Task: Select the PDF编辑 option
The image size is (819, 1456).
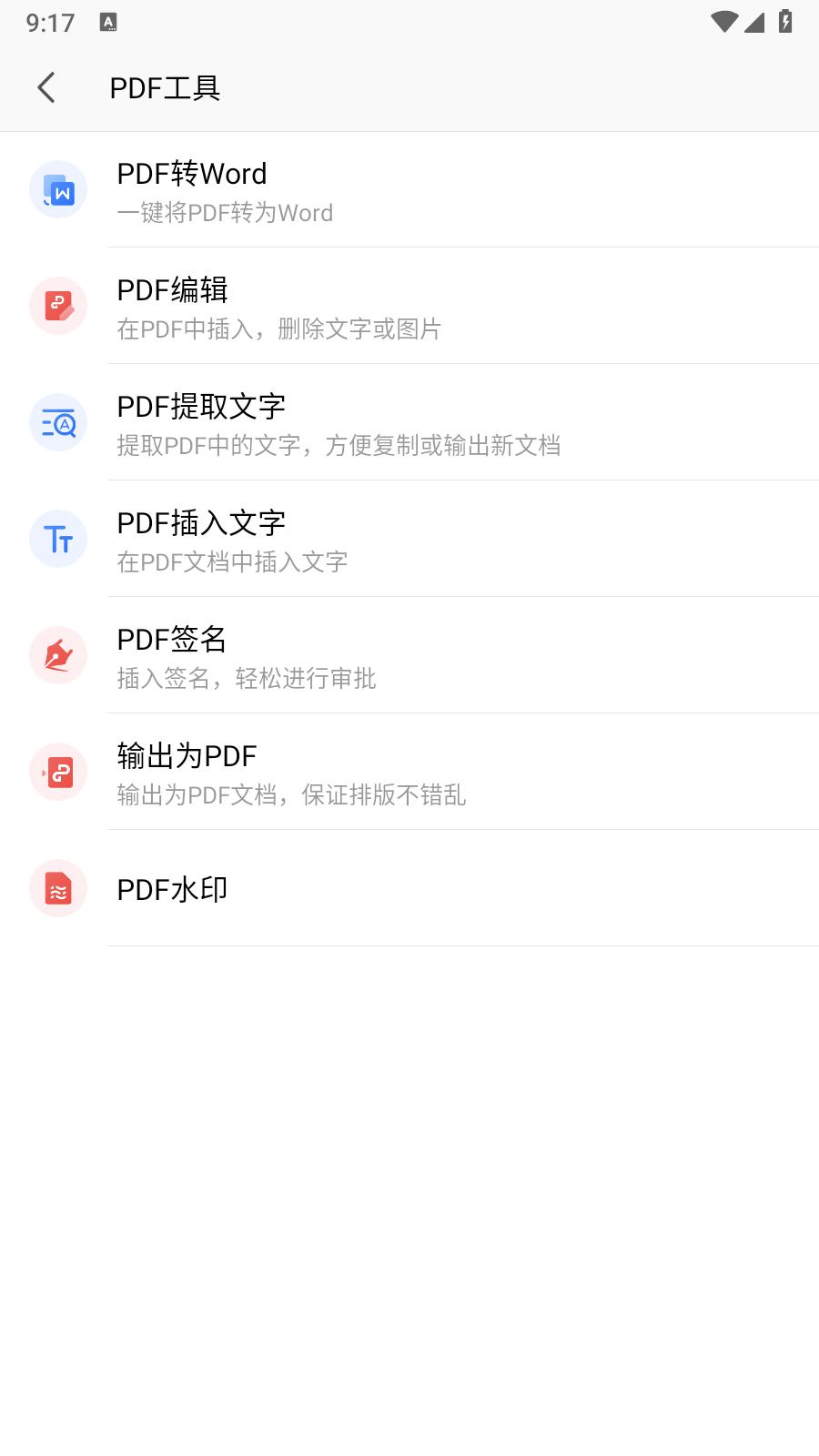Action: 409,307
